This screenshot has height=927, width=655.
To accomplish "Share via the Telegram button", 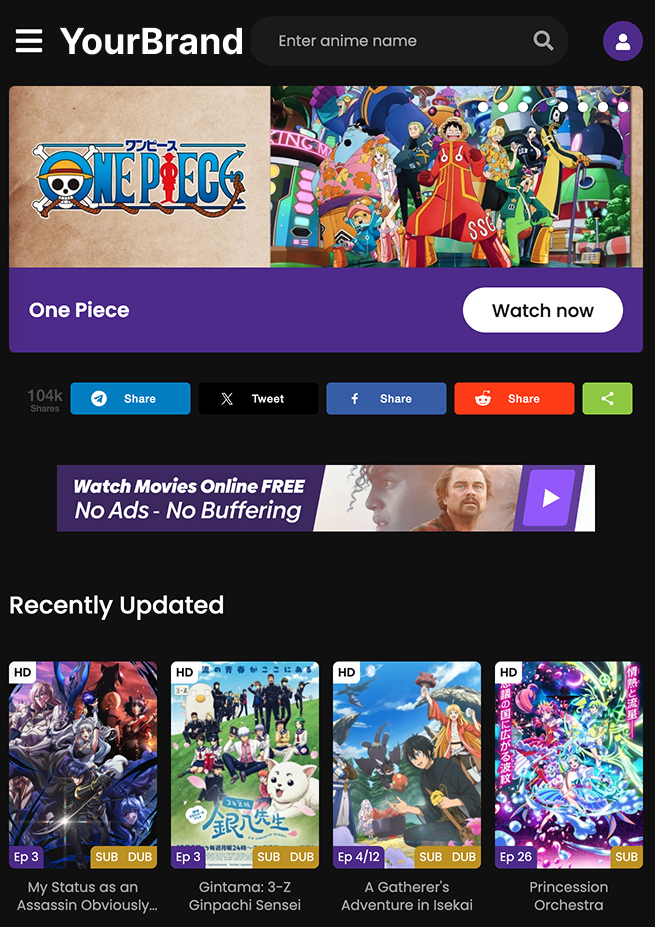I will pos(130,398).
